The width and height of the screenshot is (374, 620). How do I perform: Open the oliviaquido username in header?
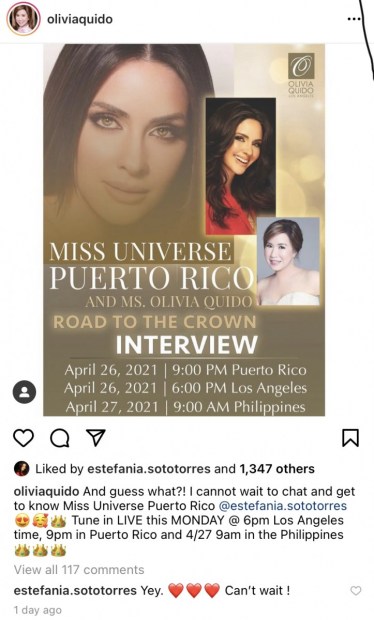(80, 19)
